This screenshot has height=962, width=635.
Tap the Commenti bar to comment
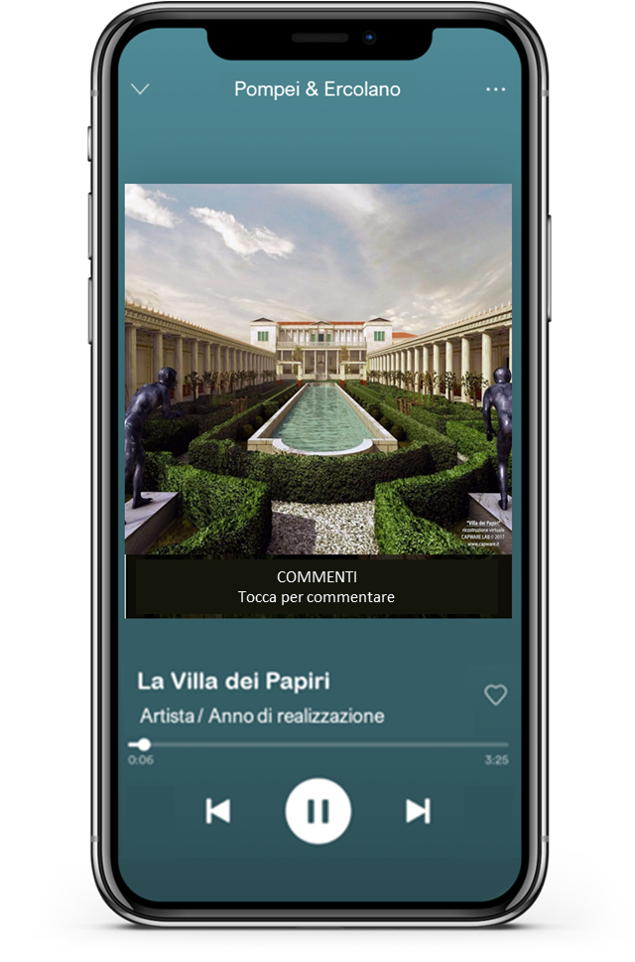317,587
